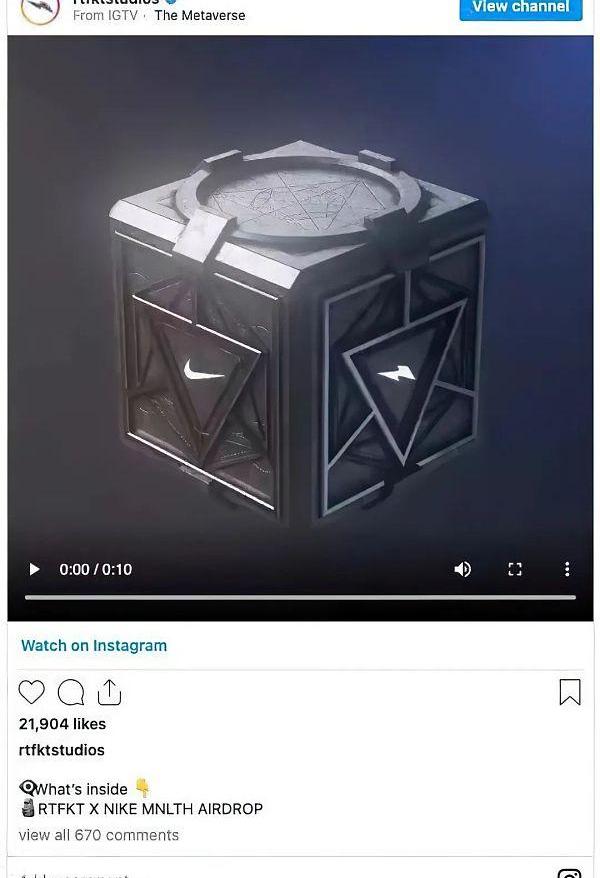Mute the video sound
The width and height of the screenshot is (600, 878).
point(462,569)
